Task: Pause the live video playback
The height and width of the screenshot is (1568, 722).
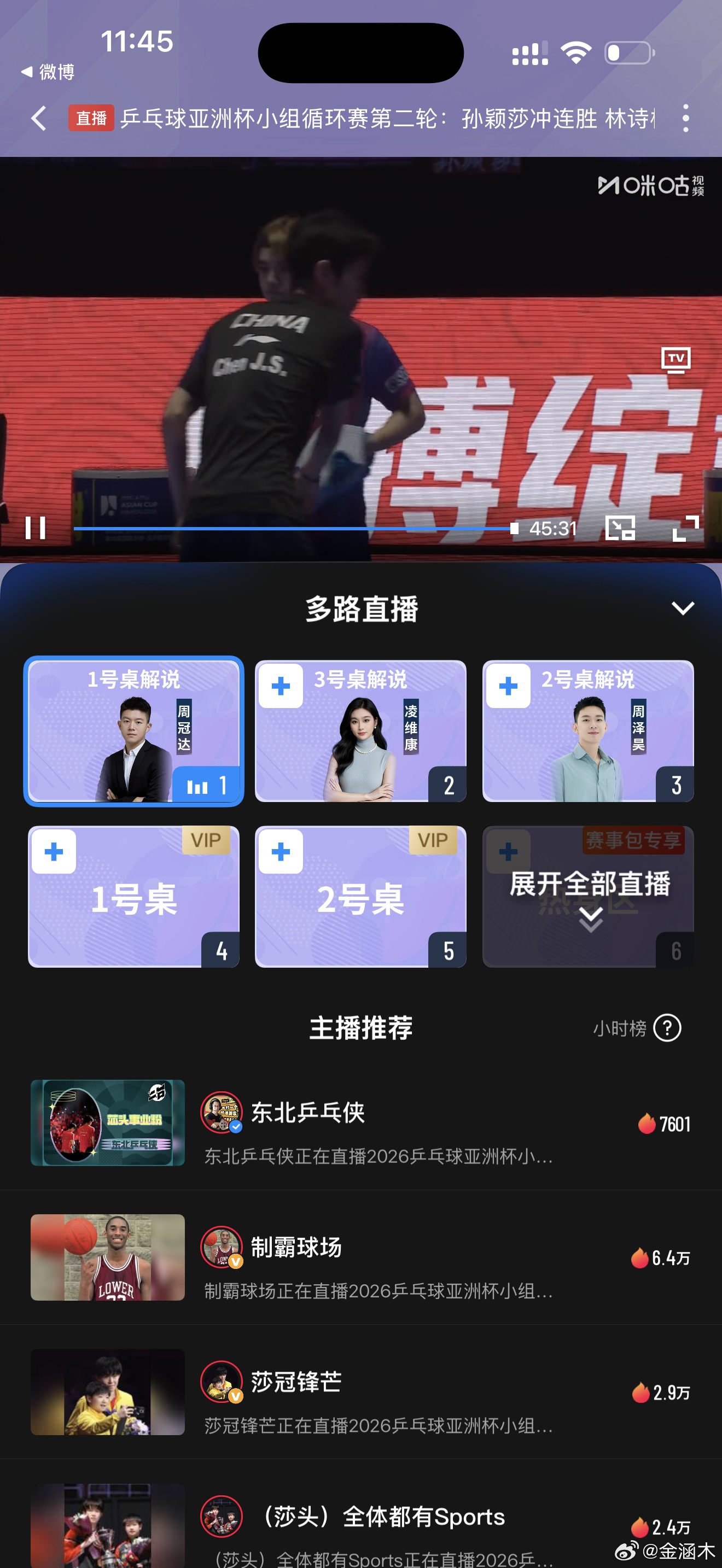Action: [x=36, y=527]
